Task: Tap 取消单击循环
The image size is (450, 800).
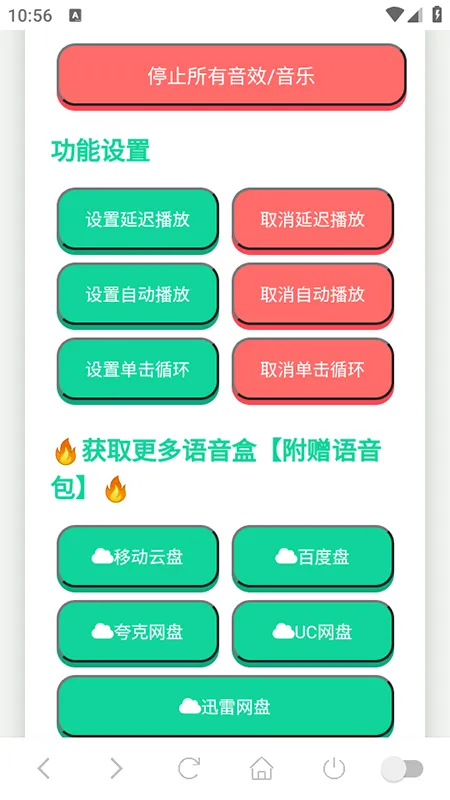Action: click(x=313, y=370)
